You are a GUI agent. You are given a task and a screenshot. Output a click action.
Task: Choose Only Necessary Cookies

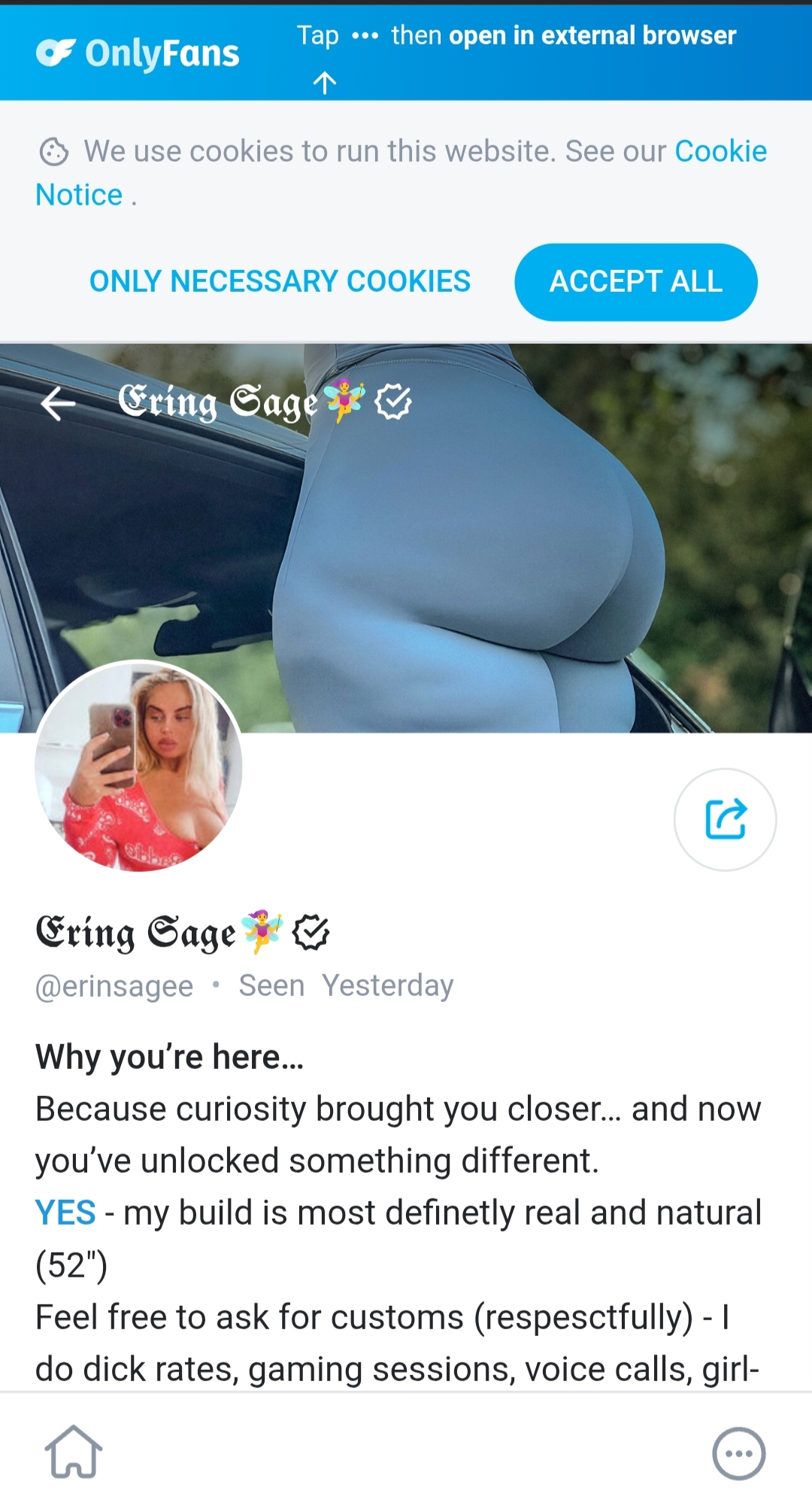280,281
